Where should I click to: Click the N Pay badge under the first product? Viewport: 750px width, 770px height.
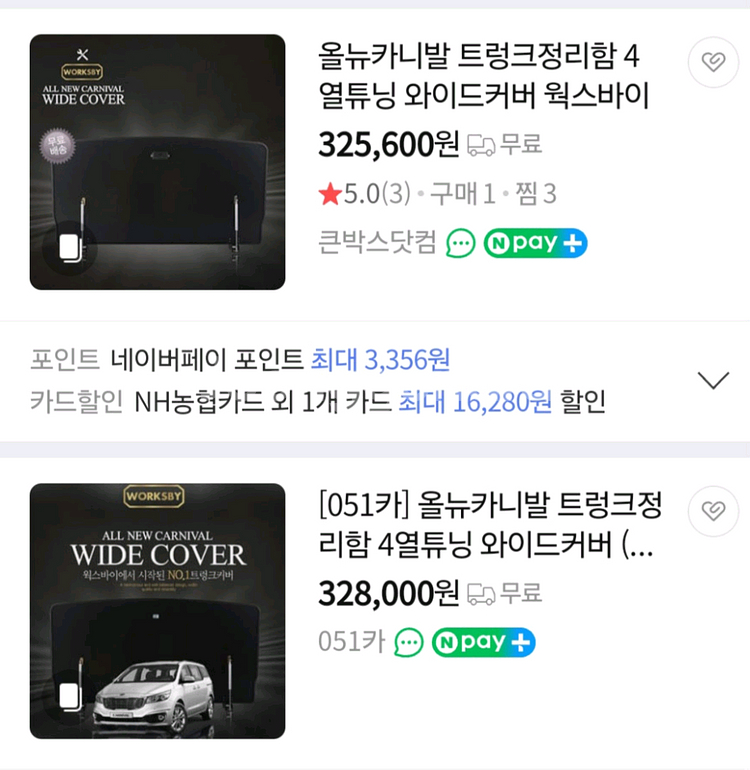pos(535,243)
